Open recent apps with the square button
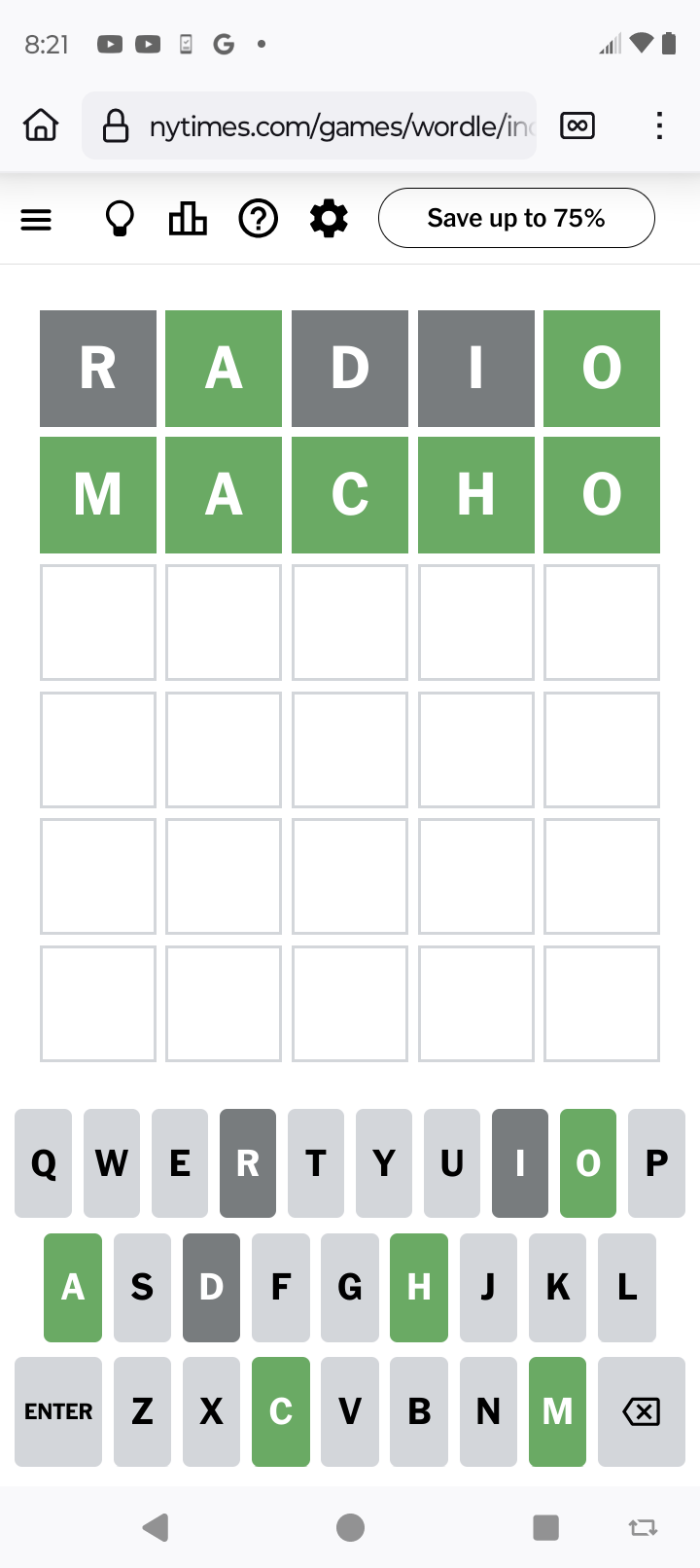This screenshot has width=700, height=1568. pyautogui.click(x=546, y=1527)
